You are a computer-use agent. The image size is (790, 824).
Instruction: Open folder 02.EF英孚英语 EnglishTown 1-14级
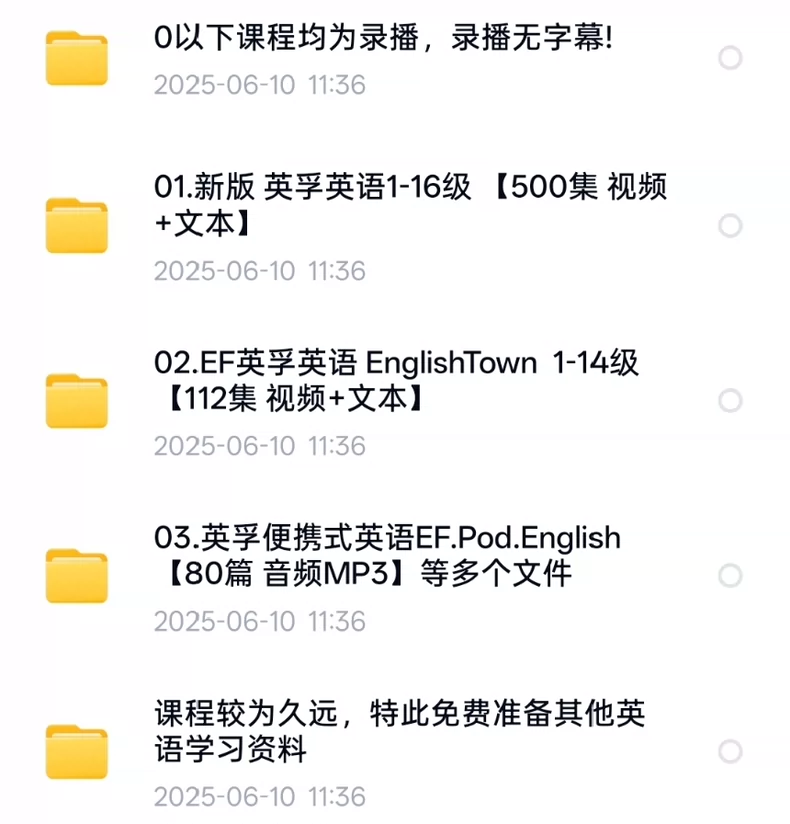396,380
